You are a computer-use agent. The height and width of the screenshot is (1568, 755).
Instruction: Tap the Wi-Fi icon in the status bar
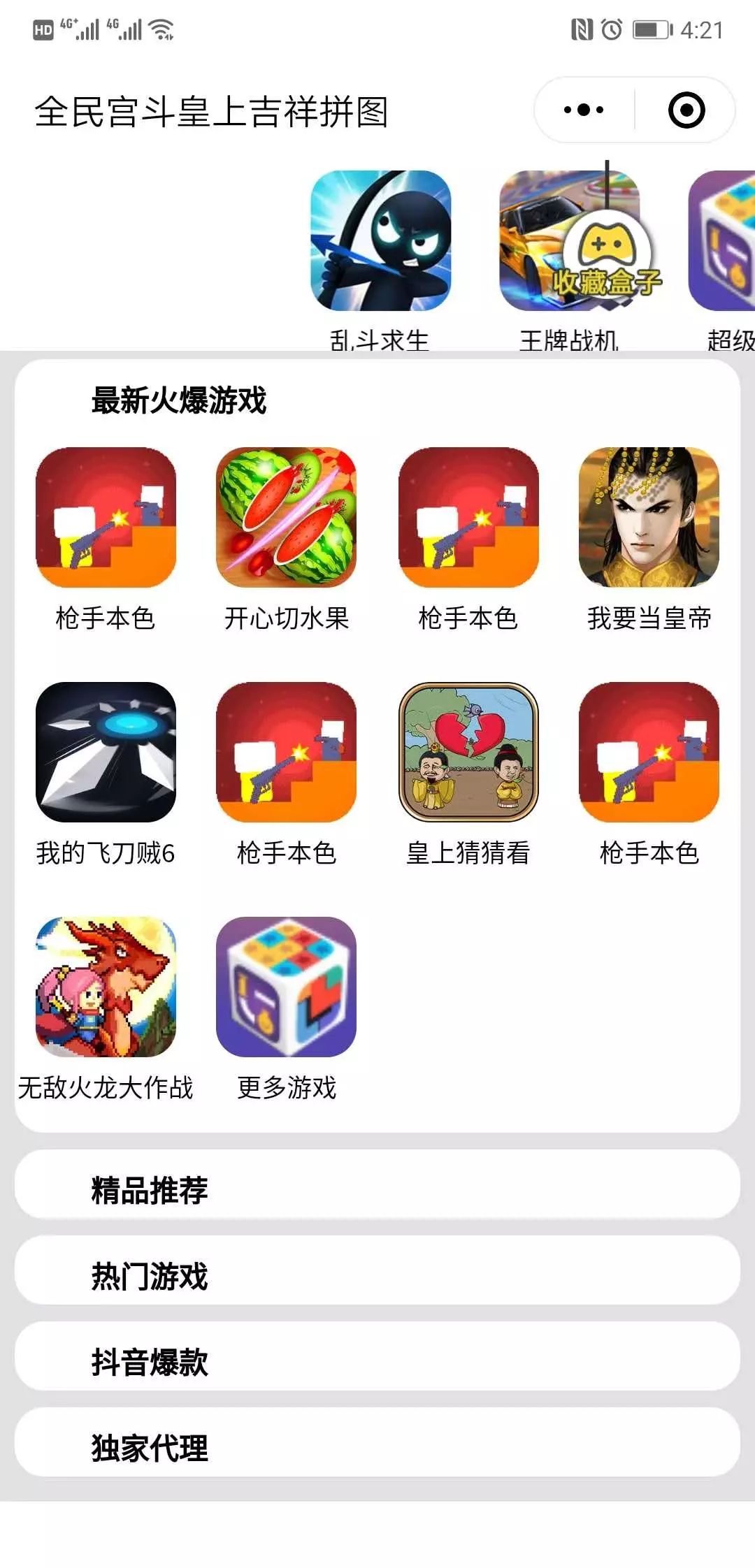point(161,29)
